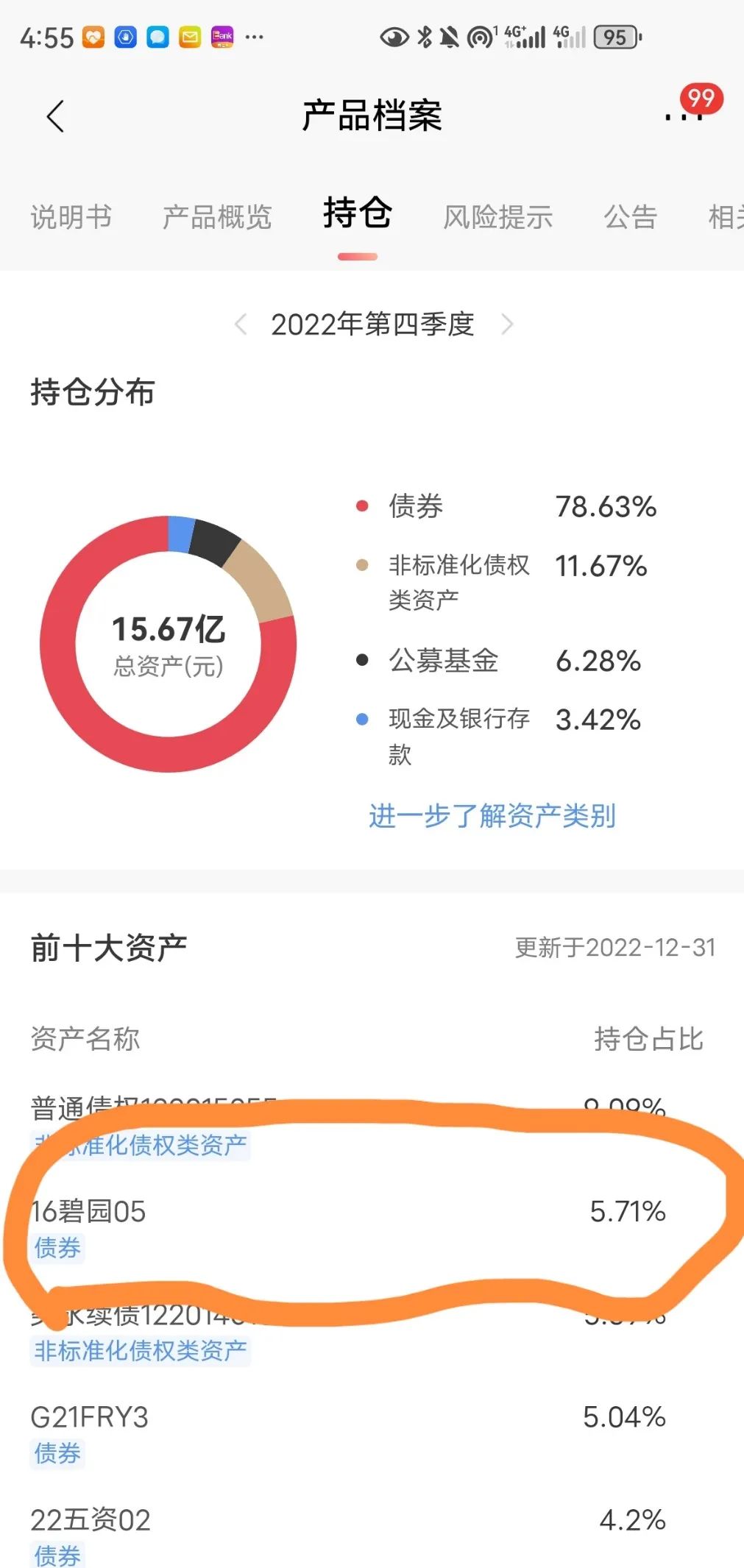Open the 进一步了解资产类别 link
The height and width of the screenshot is (1568, 744).
492,816
